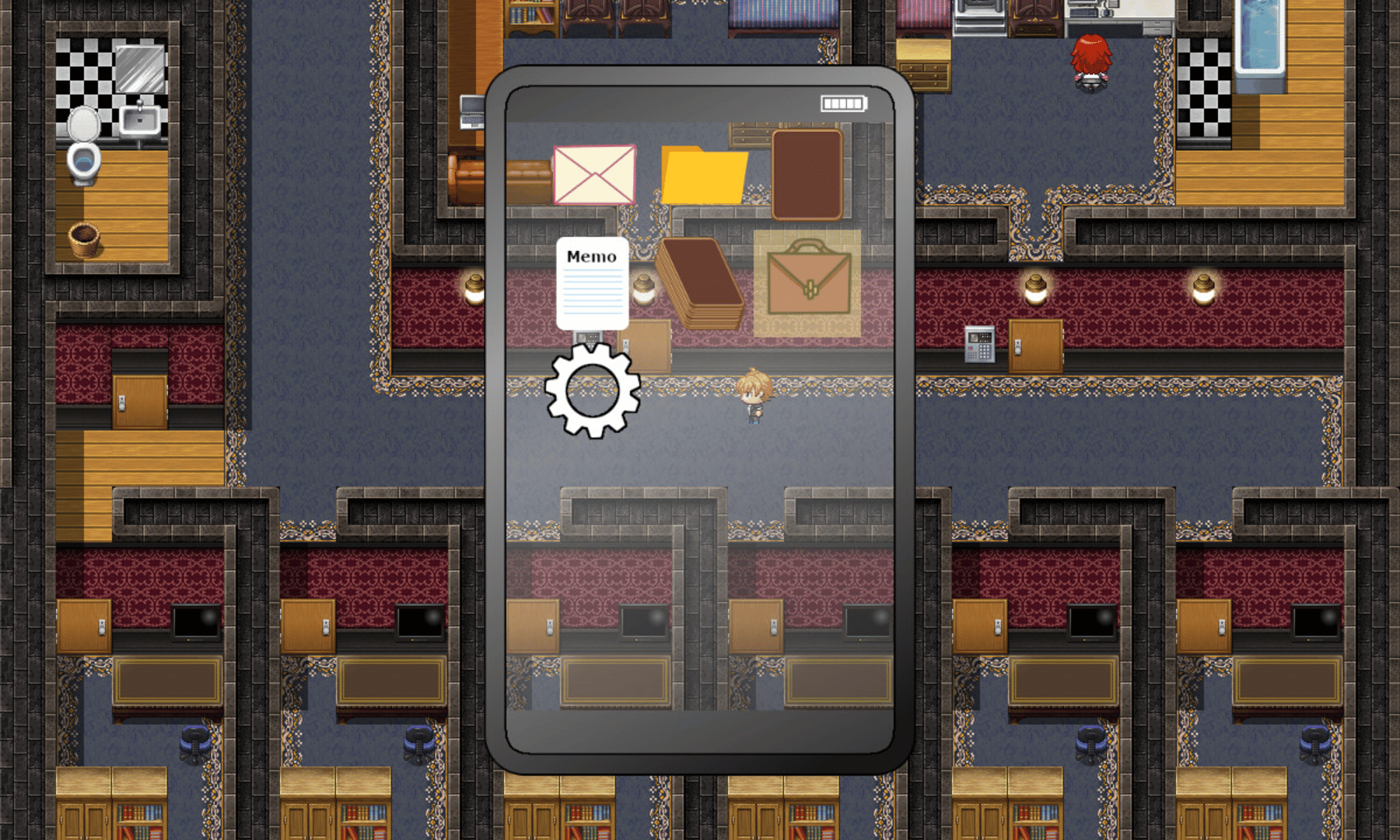Open settings gear icon

tap(593, 390)
